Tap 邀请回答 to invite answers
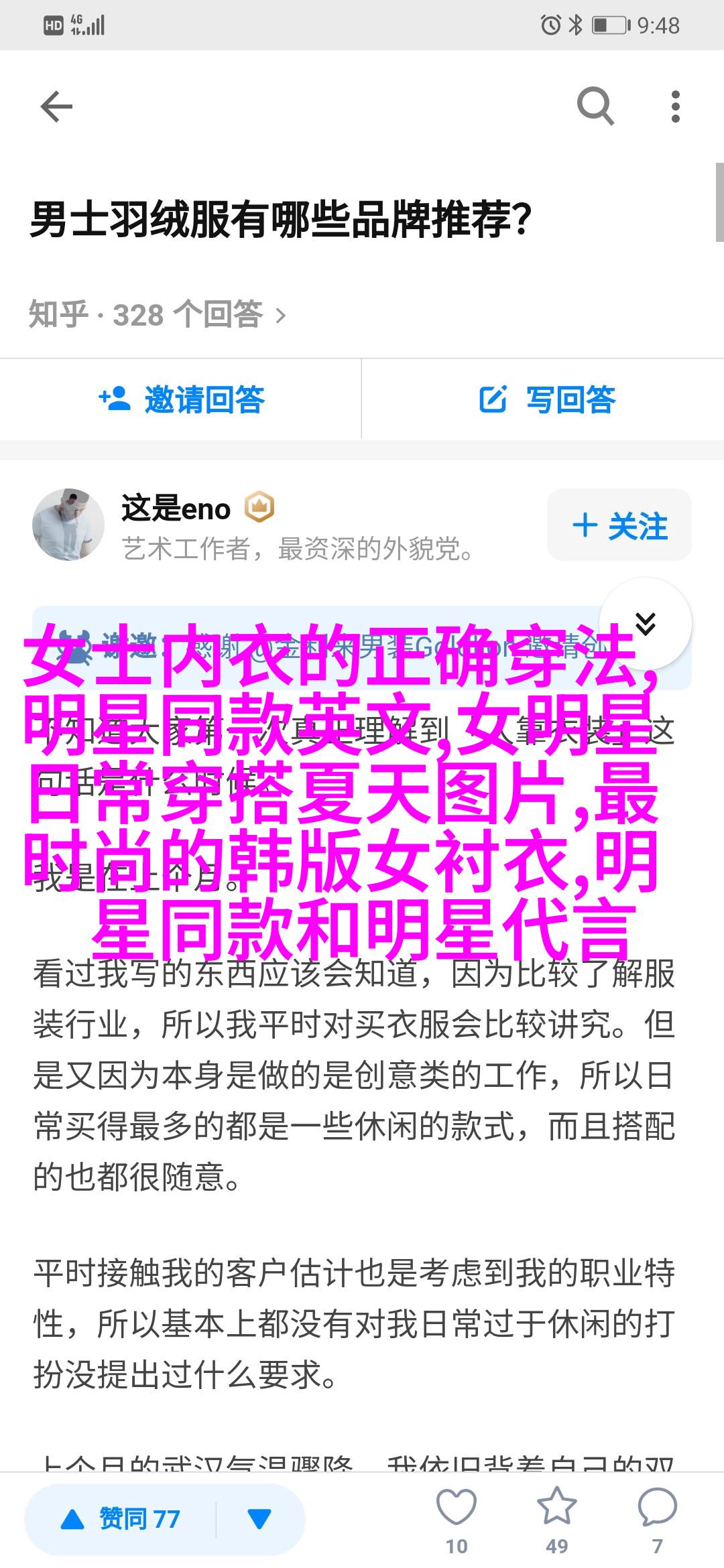Screen dimensions: 724x1568 point(181,400)
